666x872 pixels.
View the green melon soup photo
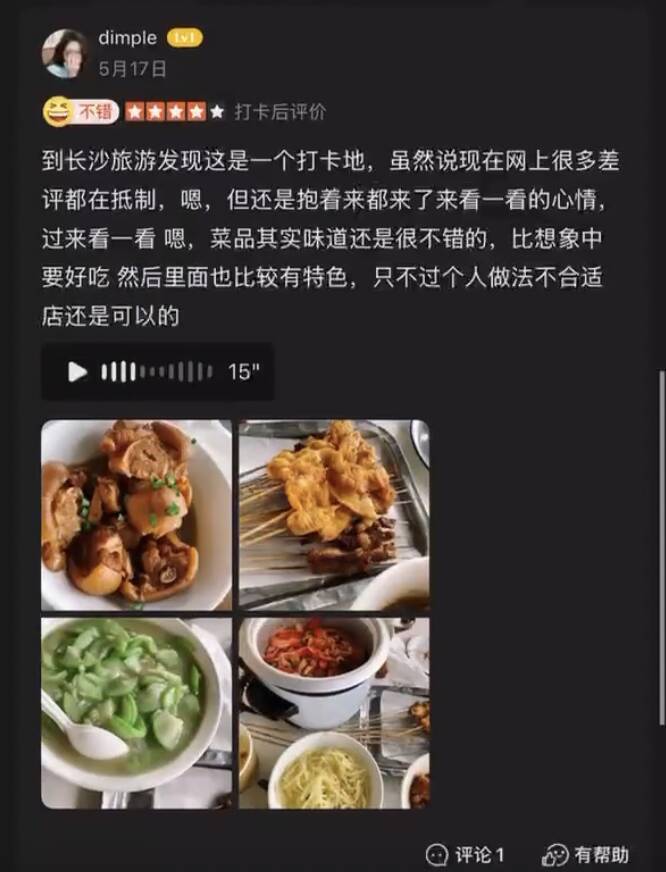[x=136, y=712]
